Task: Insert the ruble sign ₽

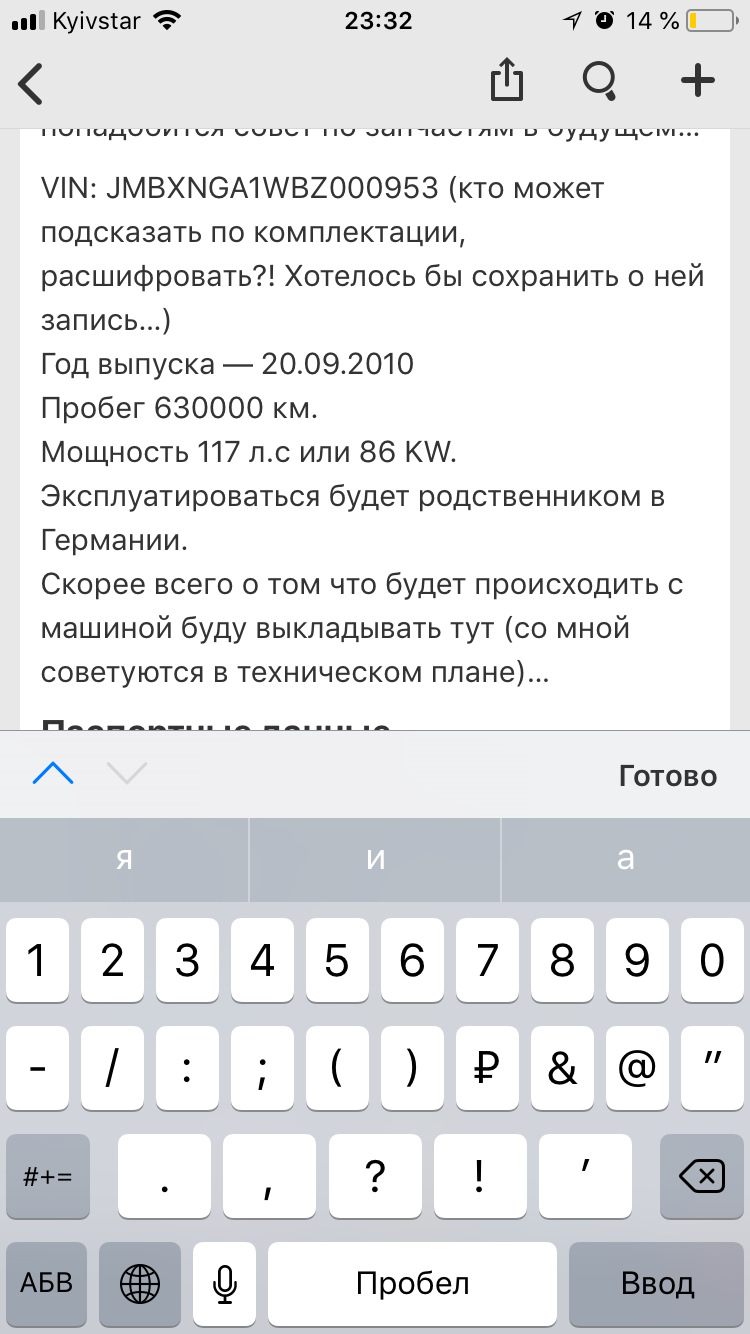Action: 487,1069
